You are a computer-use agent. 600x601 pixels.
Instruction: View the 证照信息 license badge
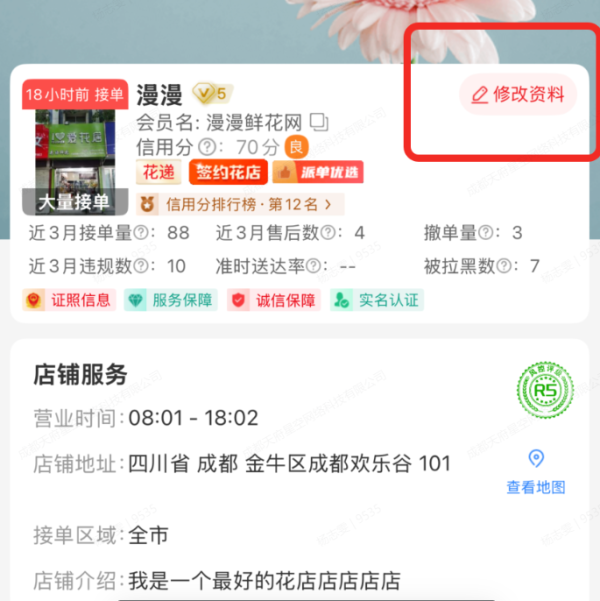[70, 300]
